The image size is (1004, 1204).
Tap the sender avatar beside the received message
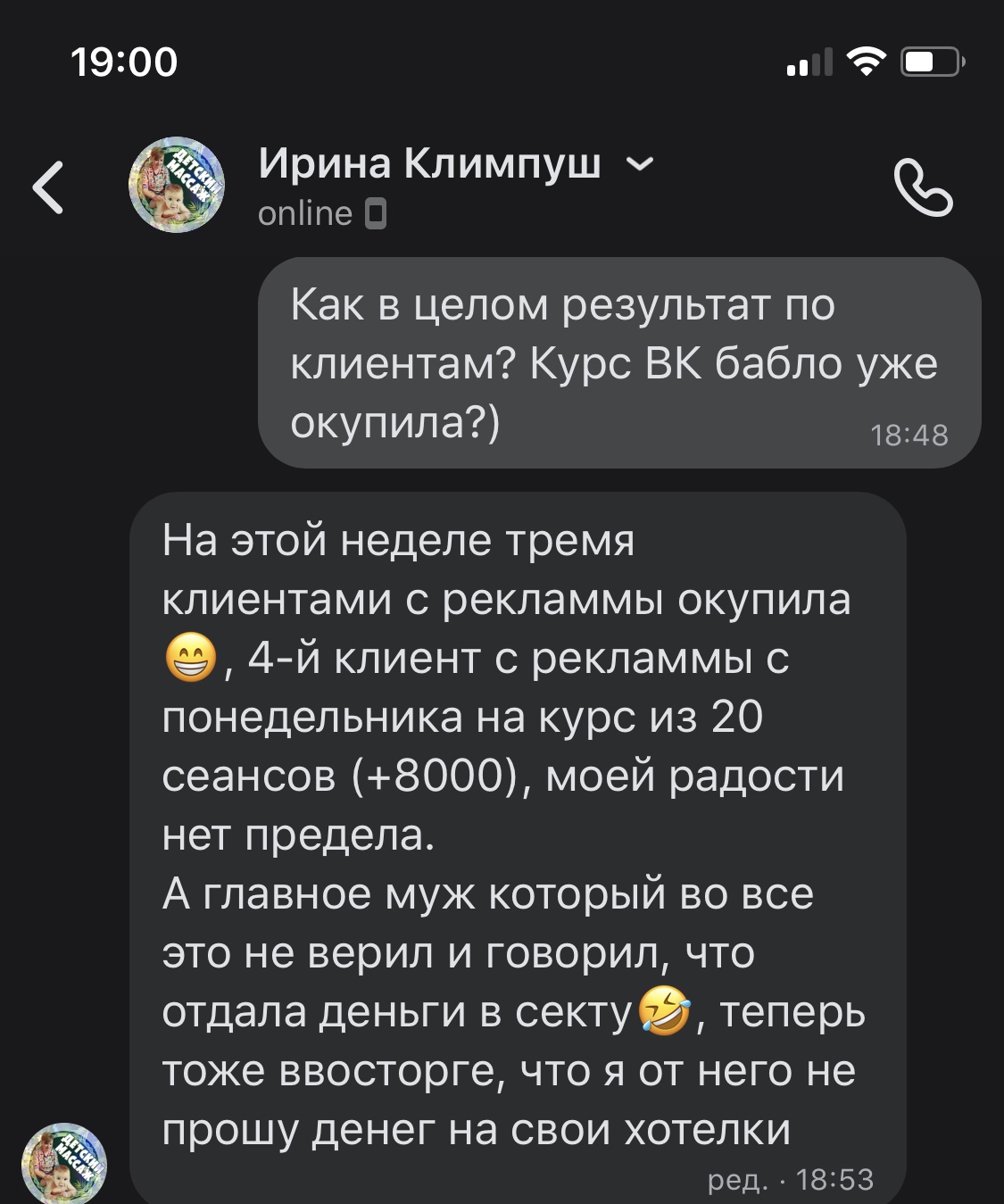[64, 1164]
